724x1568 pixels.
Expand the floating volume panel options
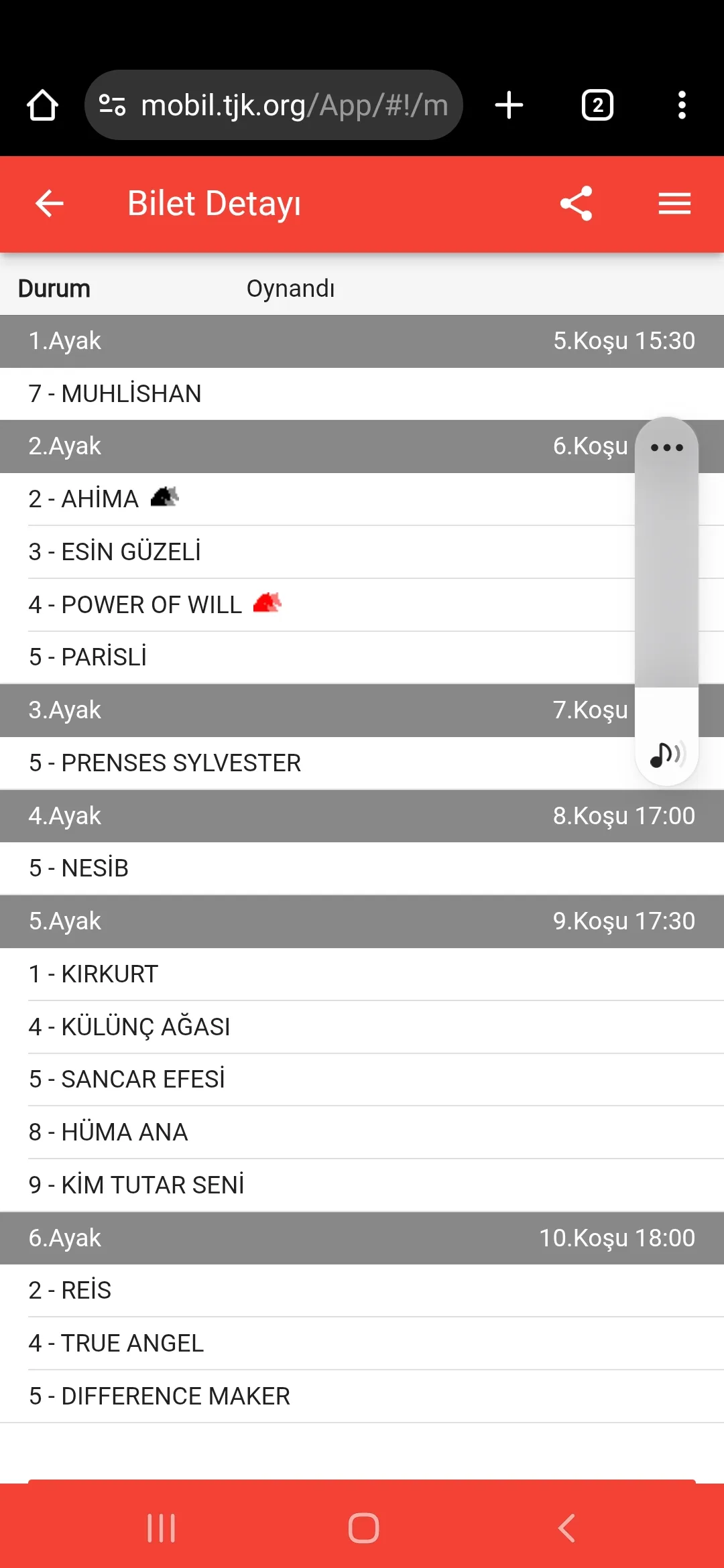point(666,448)
